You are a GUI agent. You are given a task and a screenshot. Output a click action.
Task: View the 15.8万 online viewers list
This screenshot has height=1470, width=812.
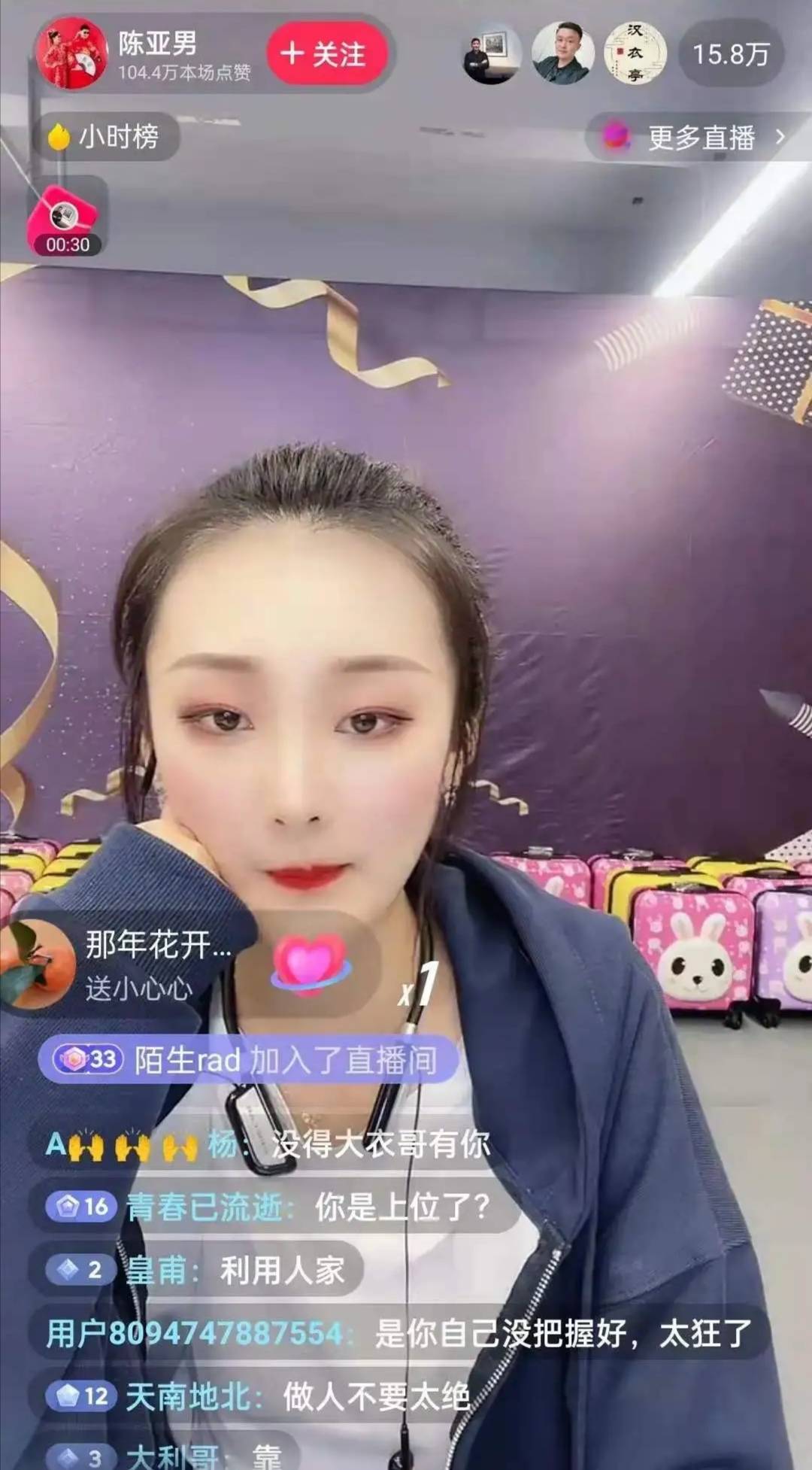click(731, 54)
